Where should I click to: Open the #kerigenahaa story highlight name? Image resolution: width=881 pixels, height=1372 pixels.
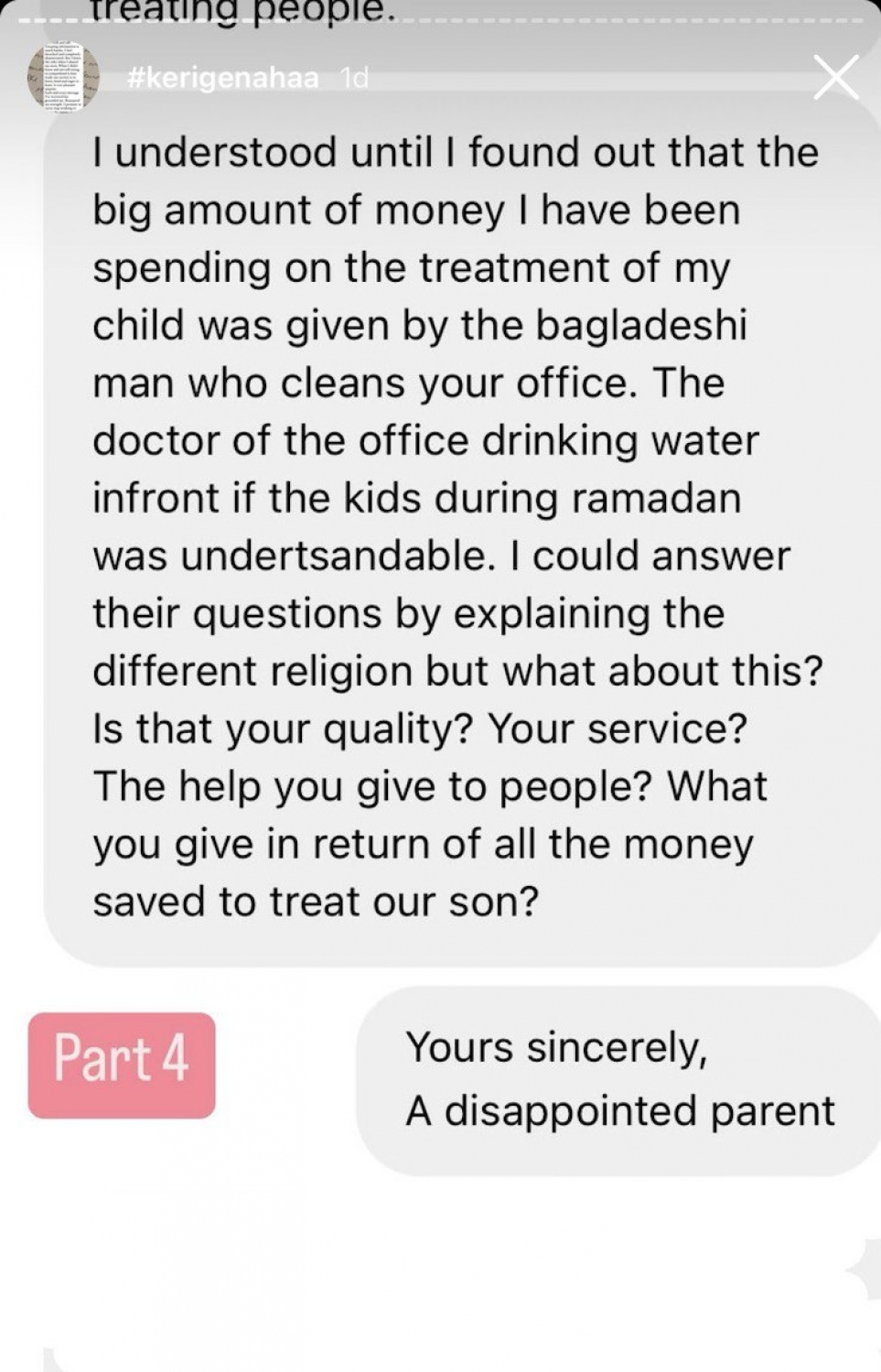point(222,79)
